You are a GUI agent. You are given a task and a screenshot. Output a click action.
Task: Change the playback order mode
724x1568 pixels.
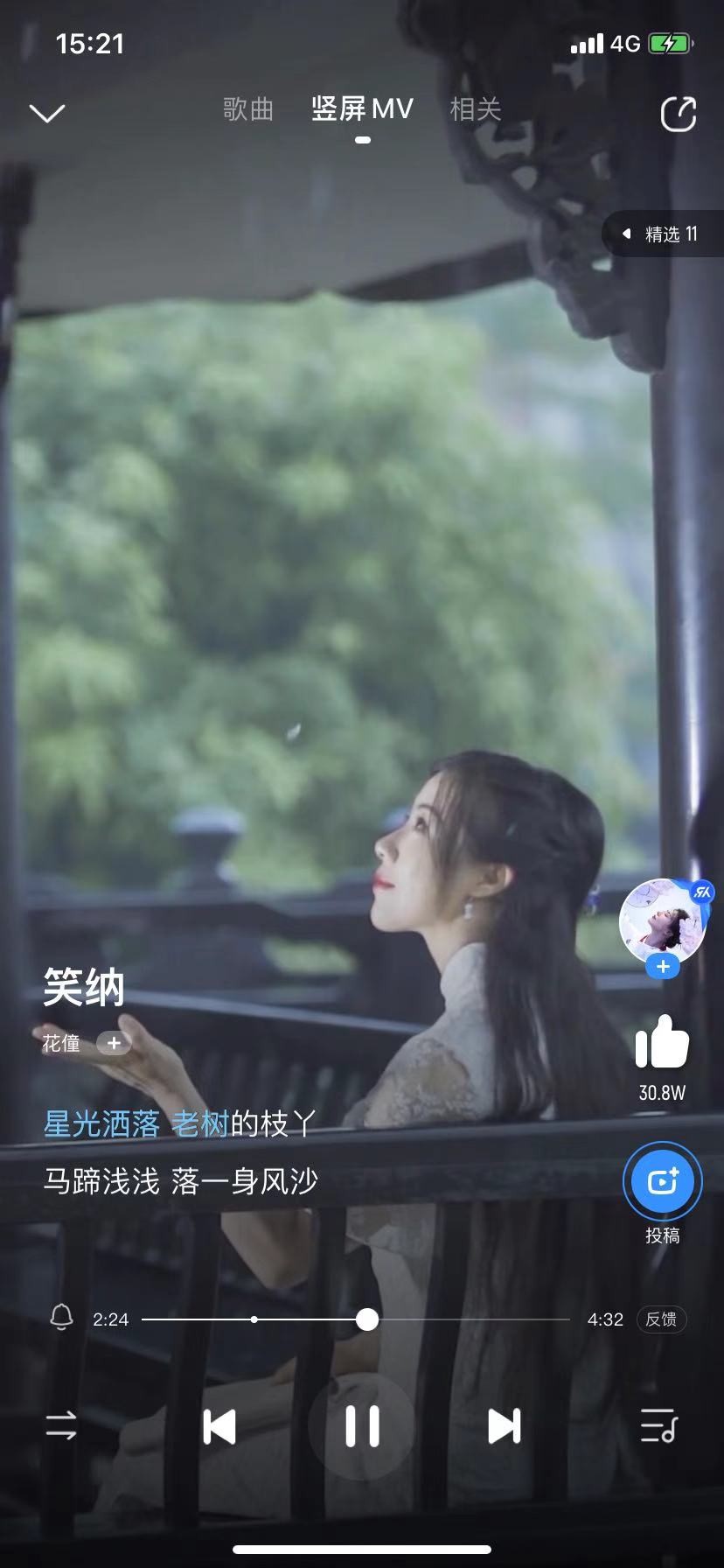[x=61, y=1426]
